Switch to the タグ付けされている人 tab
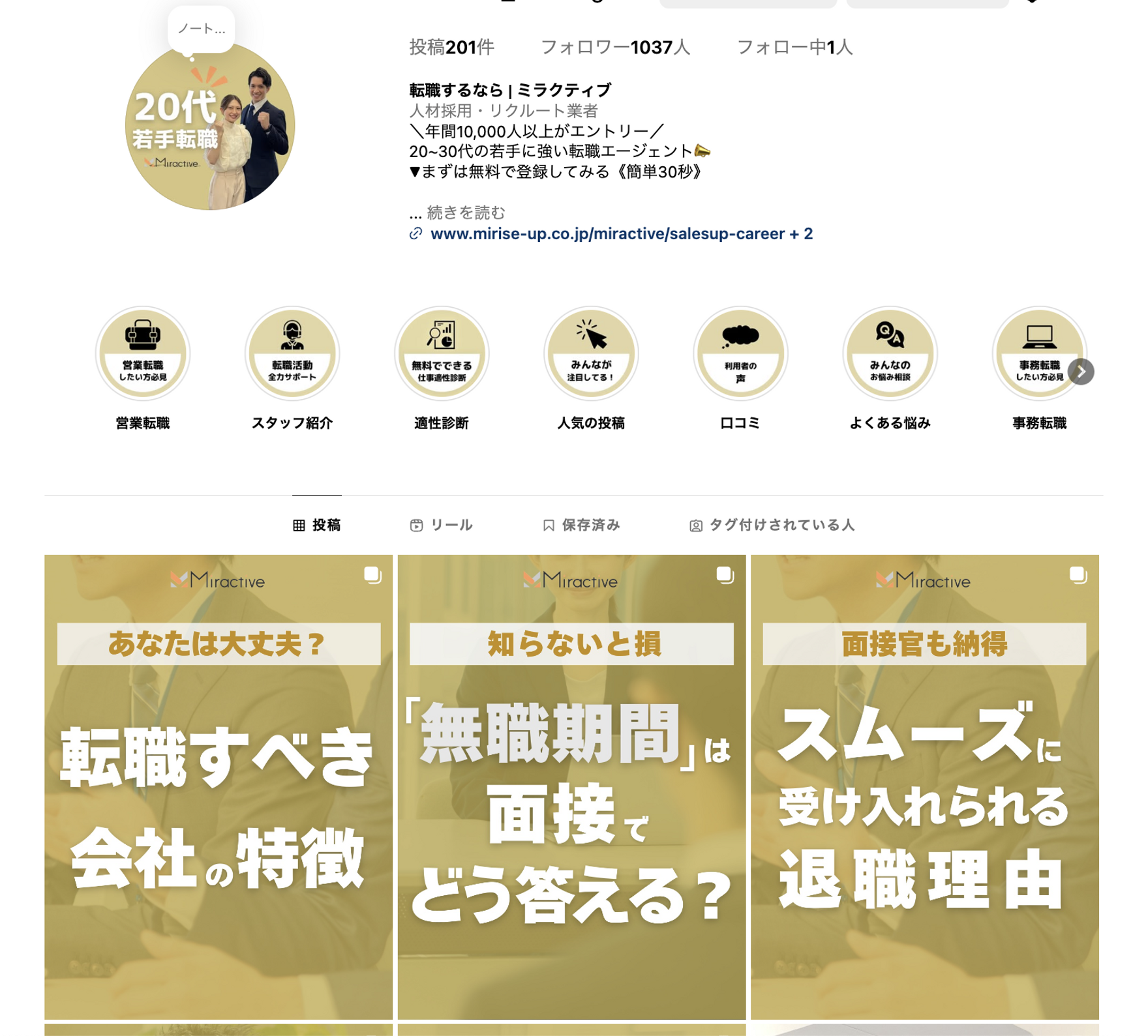Screen dimensions: 1148x1036 tap(772, 525)
